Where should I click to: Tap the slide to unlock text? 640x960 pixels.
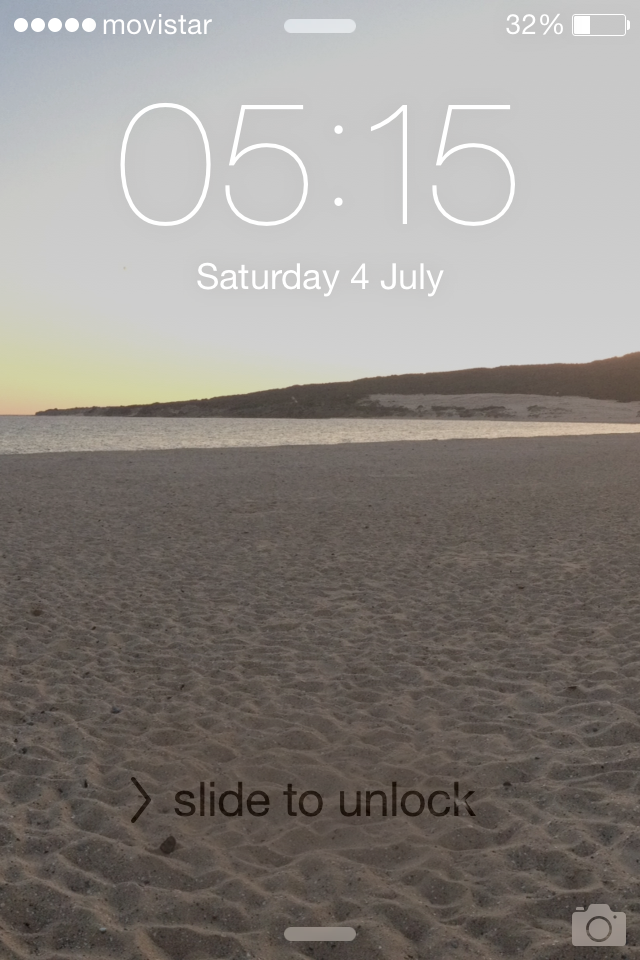[x=324, y=801]
